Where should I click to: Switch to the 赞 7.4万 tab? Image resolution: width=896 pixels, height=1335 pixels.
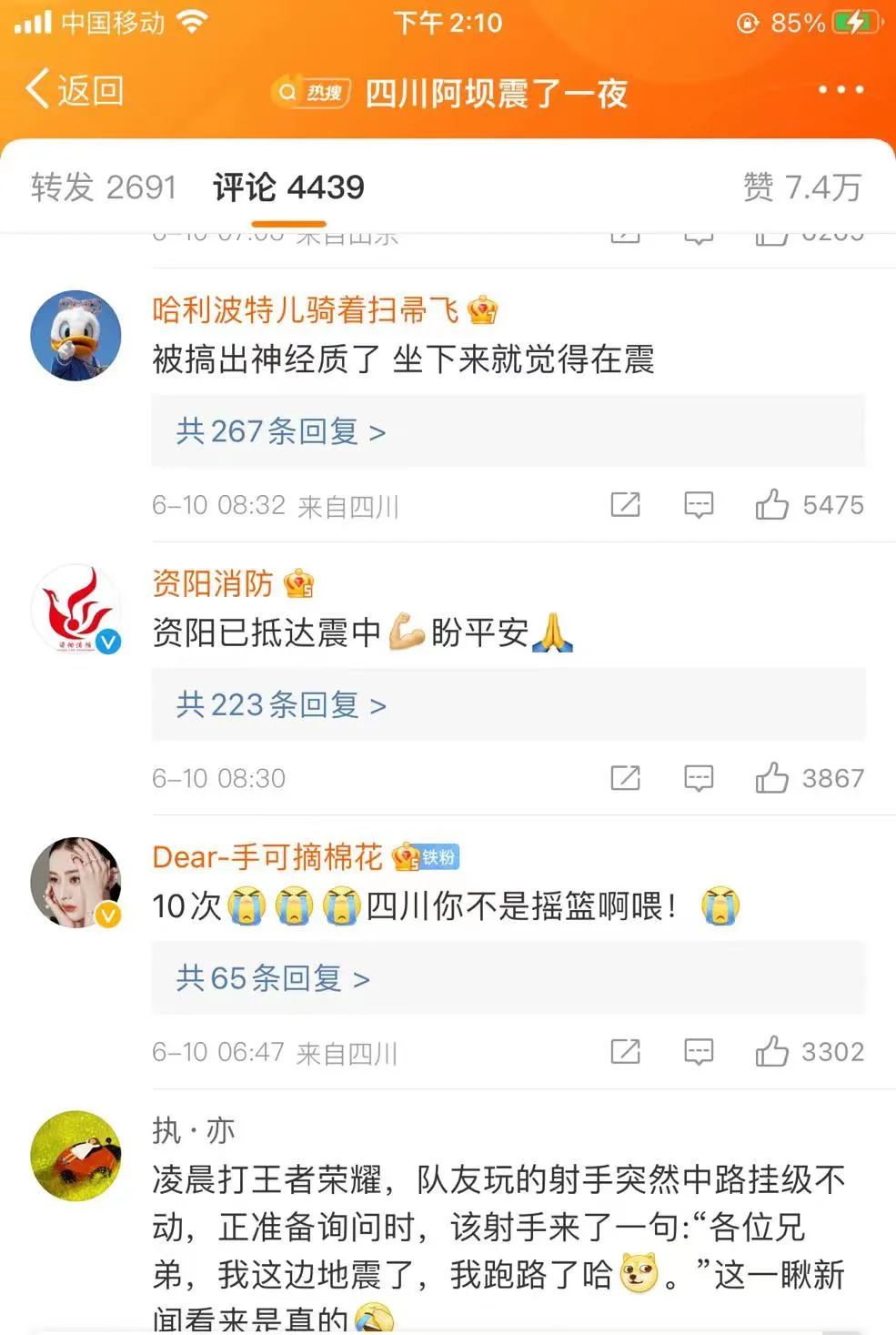[x=801, y=187]
